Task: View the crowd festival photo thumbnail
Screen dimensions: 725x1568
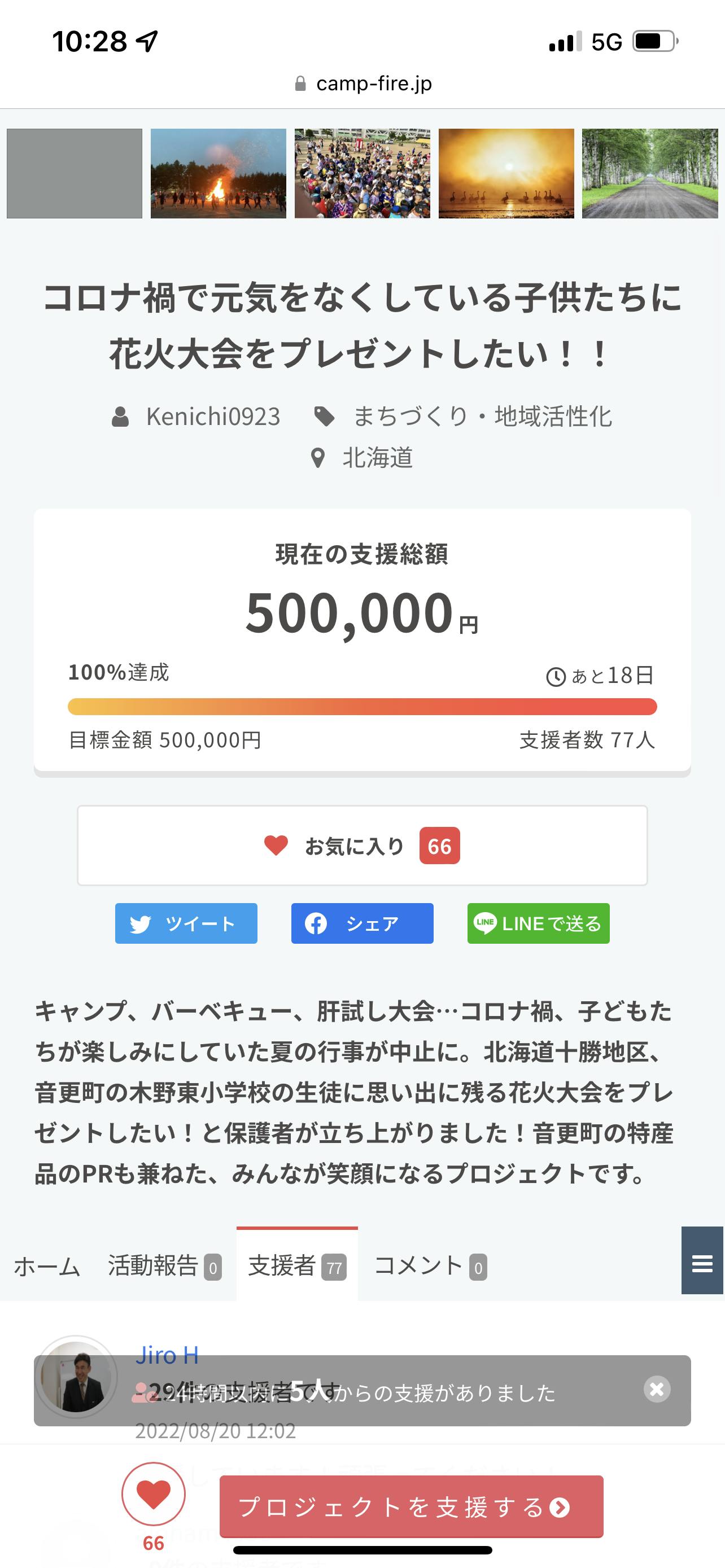Action: pos(362,173)
